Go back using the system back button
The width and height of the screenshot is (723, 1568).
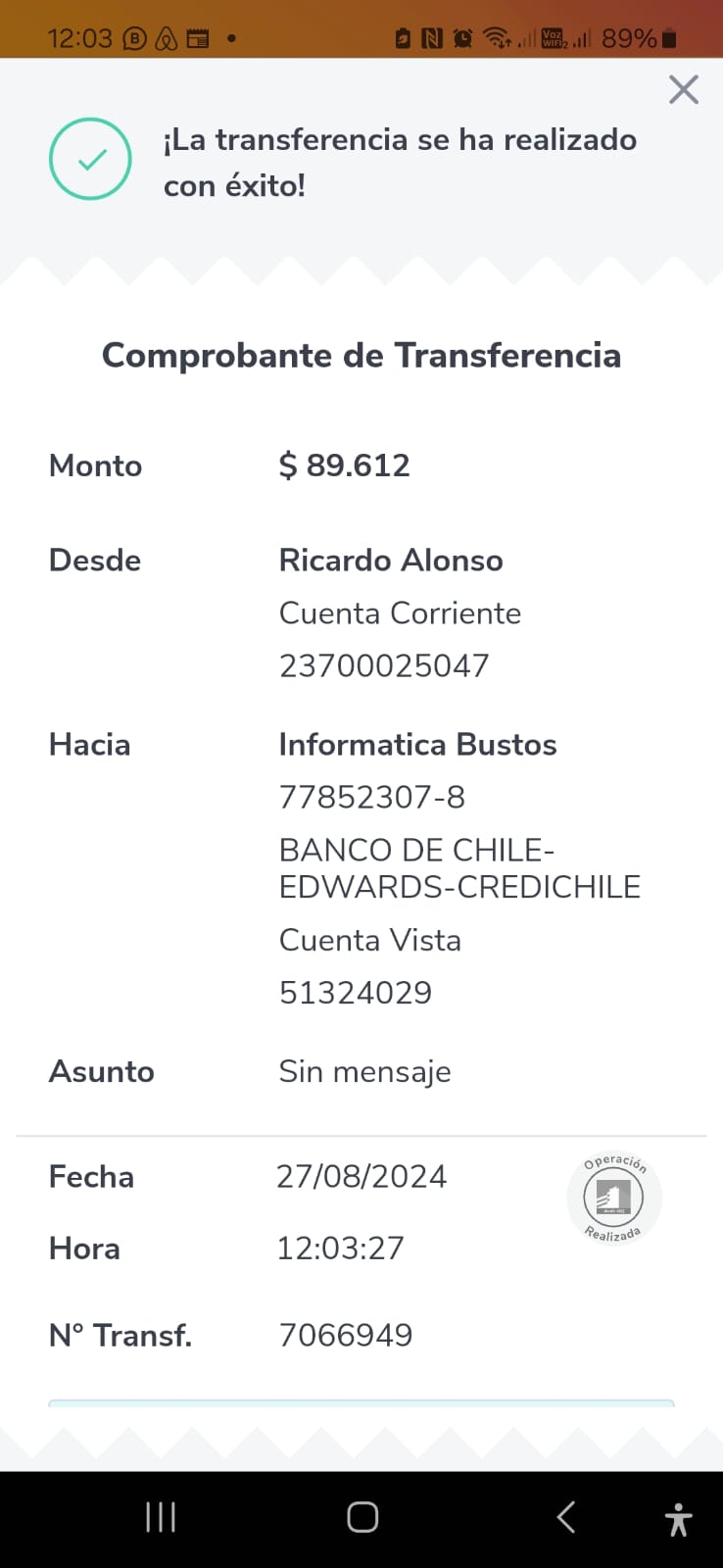pyautogui.click(x=565, y=1517)
